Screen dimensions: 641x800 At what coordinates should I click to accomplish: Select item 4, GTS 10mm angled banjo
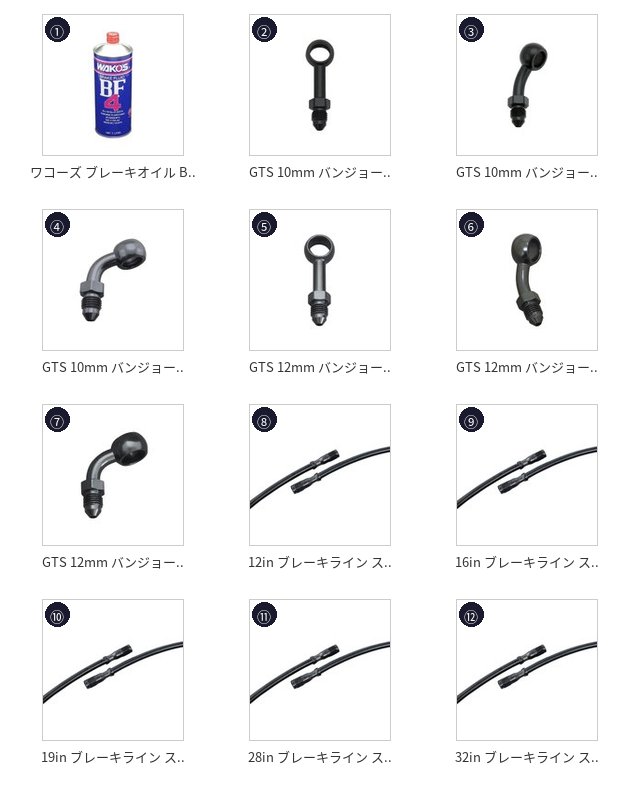click(x=113, y=280)
